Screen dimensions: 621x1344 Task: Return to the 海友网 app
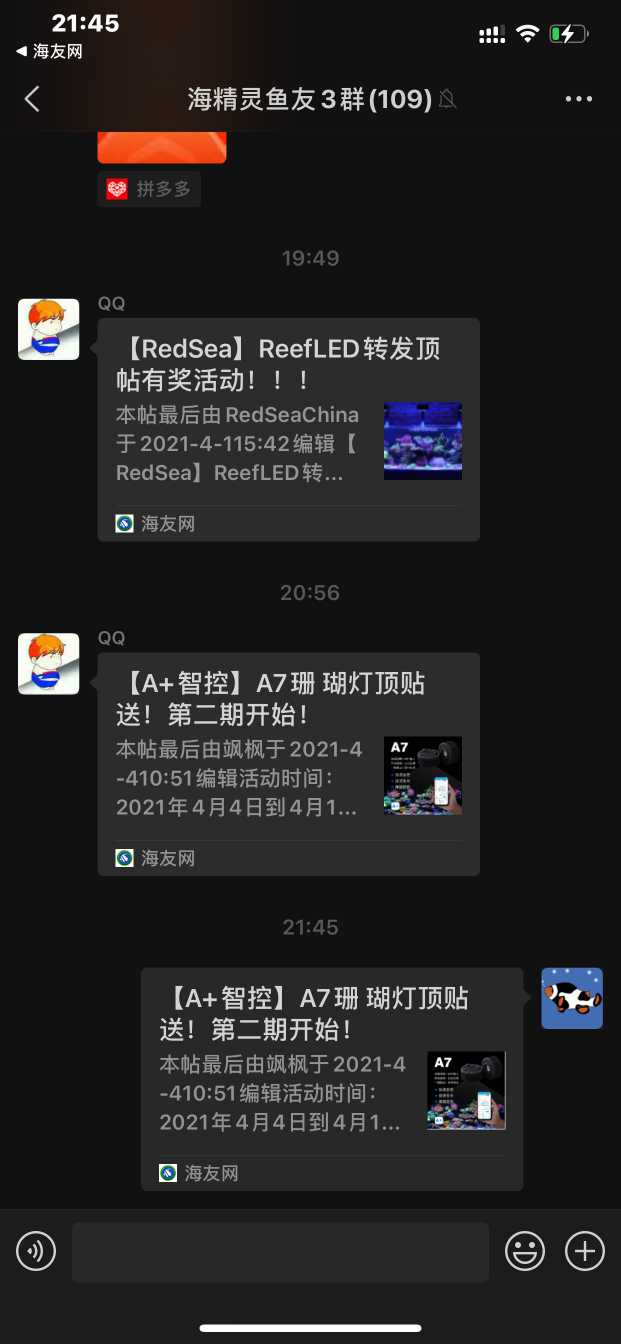click(50, 52)
